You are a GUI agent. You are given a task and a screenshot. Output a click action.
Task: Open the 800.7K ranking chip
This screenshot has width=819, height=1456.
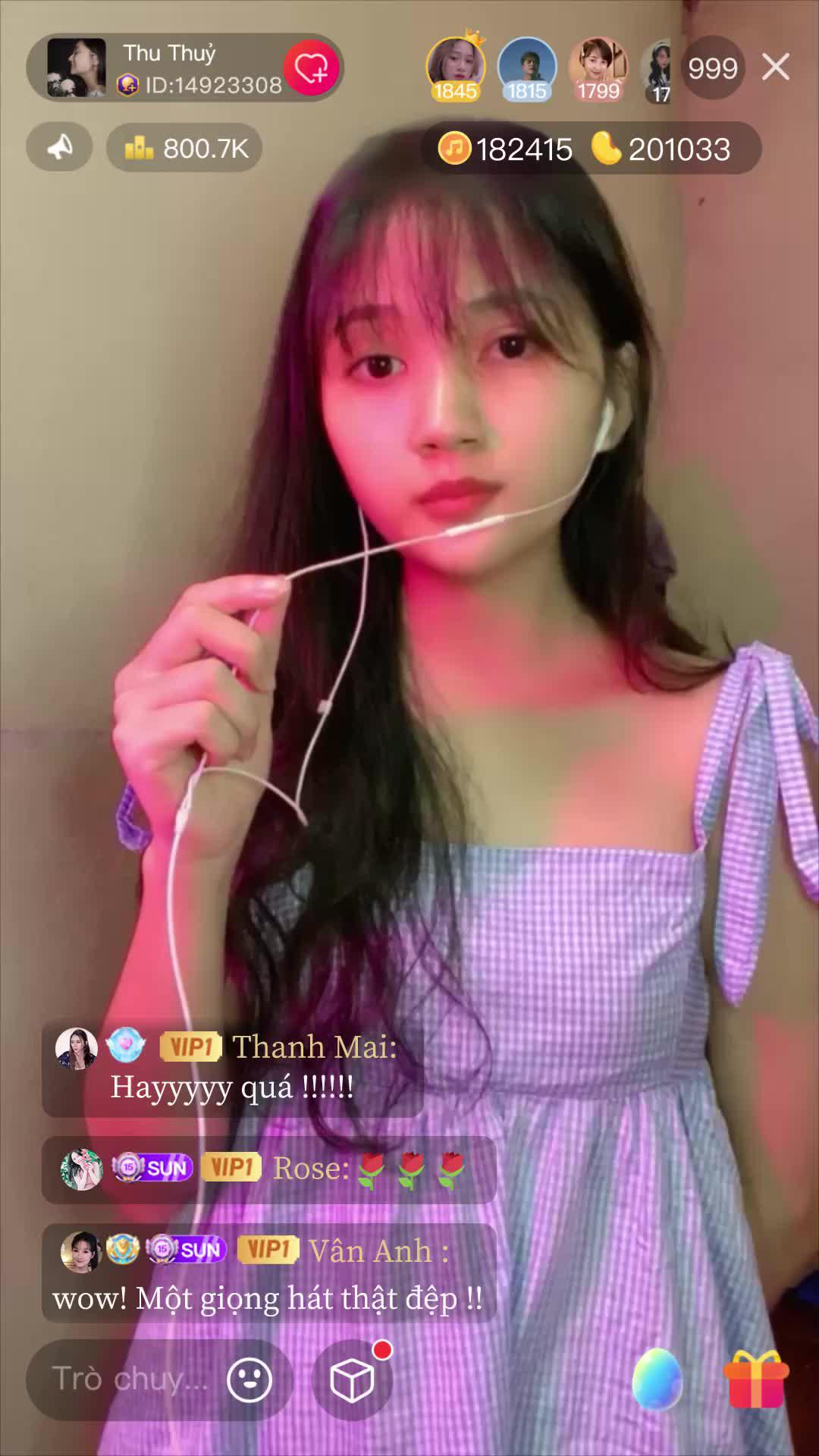click(184, 148)
